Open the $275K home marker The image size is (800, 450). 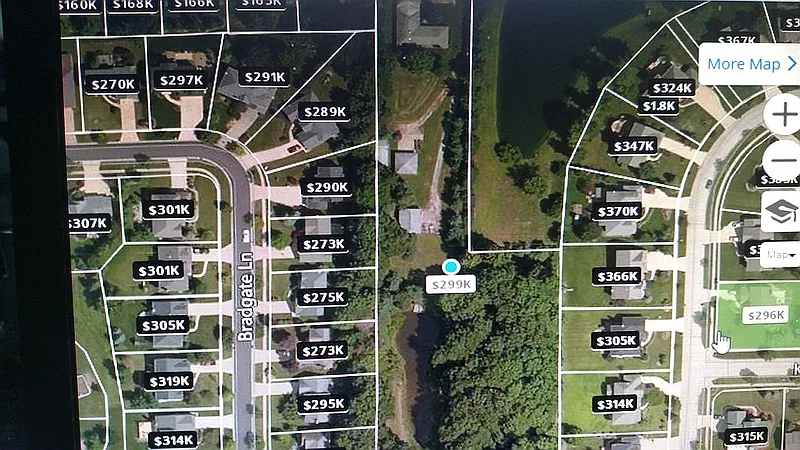[x=323, y=298]
